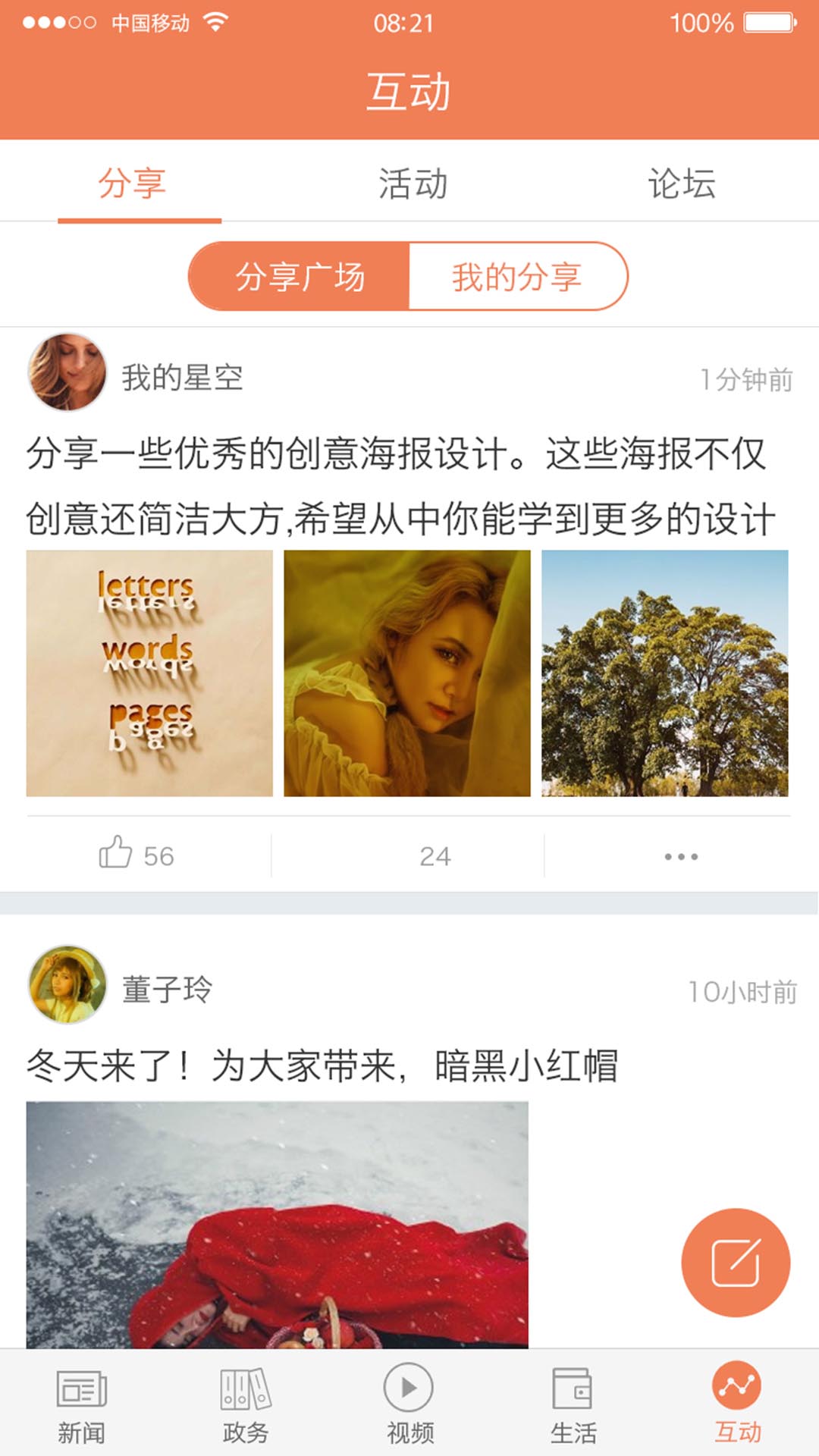The image size is (819, 1456).
Task: Open more options via the ellipsis on first post
Action: (x=680, y=855)
